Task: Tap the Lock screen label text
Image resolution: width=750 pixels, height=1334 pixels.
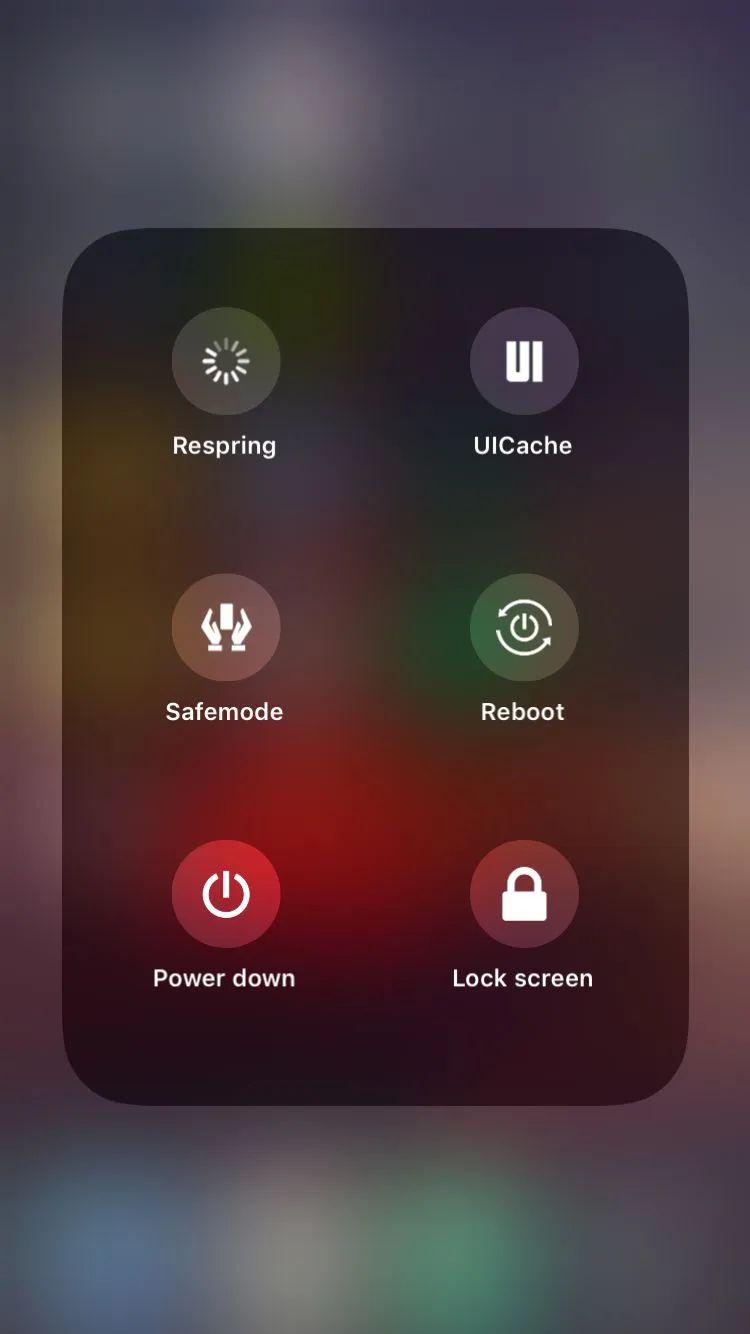Action: click(x=524, y=979)
